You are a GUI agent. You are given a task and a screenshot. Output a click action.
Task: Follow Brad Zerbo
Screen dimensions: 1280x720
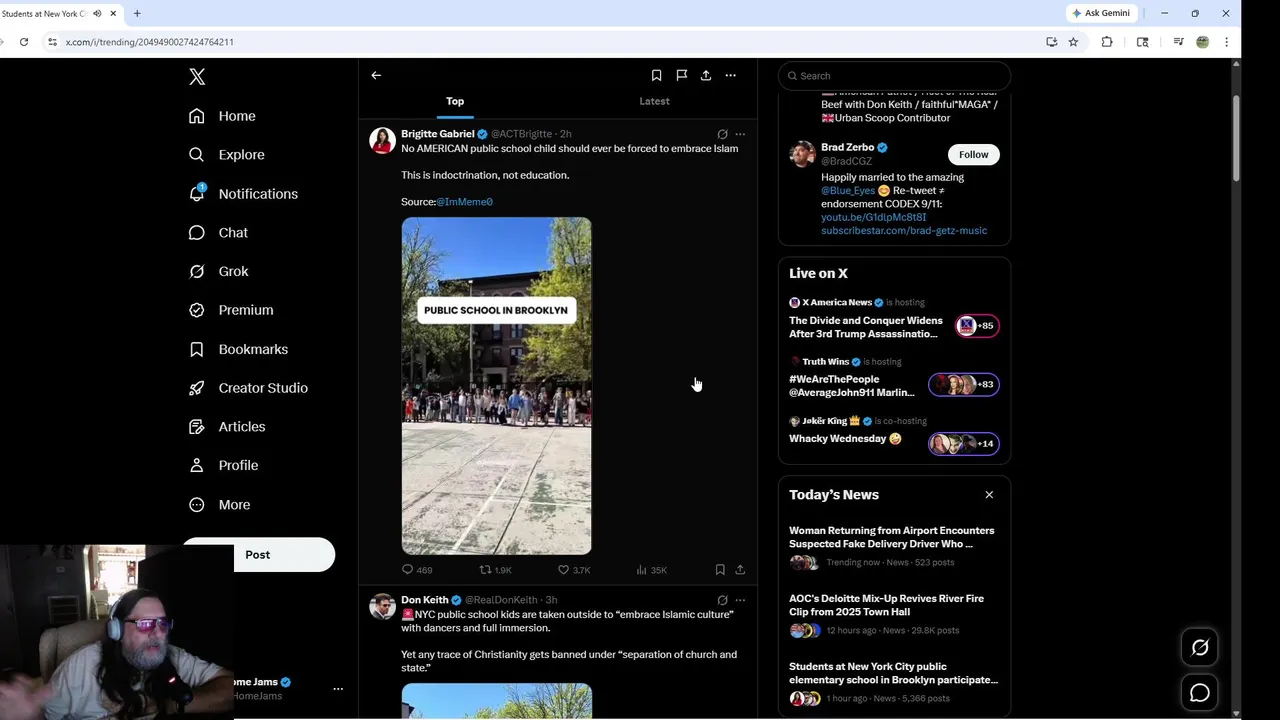point(973,154)
